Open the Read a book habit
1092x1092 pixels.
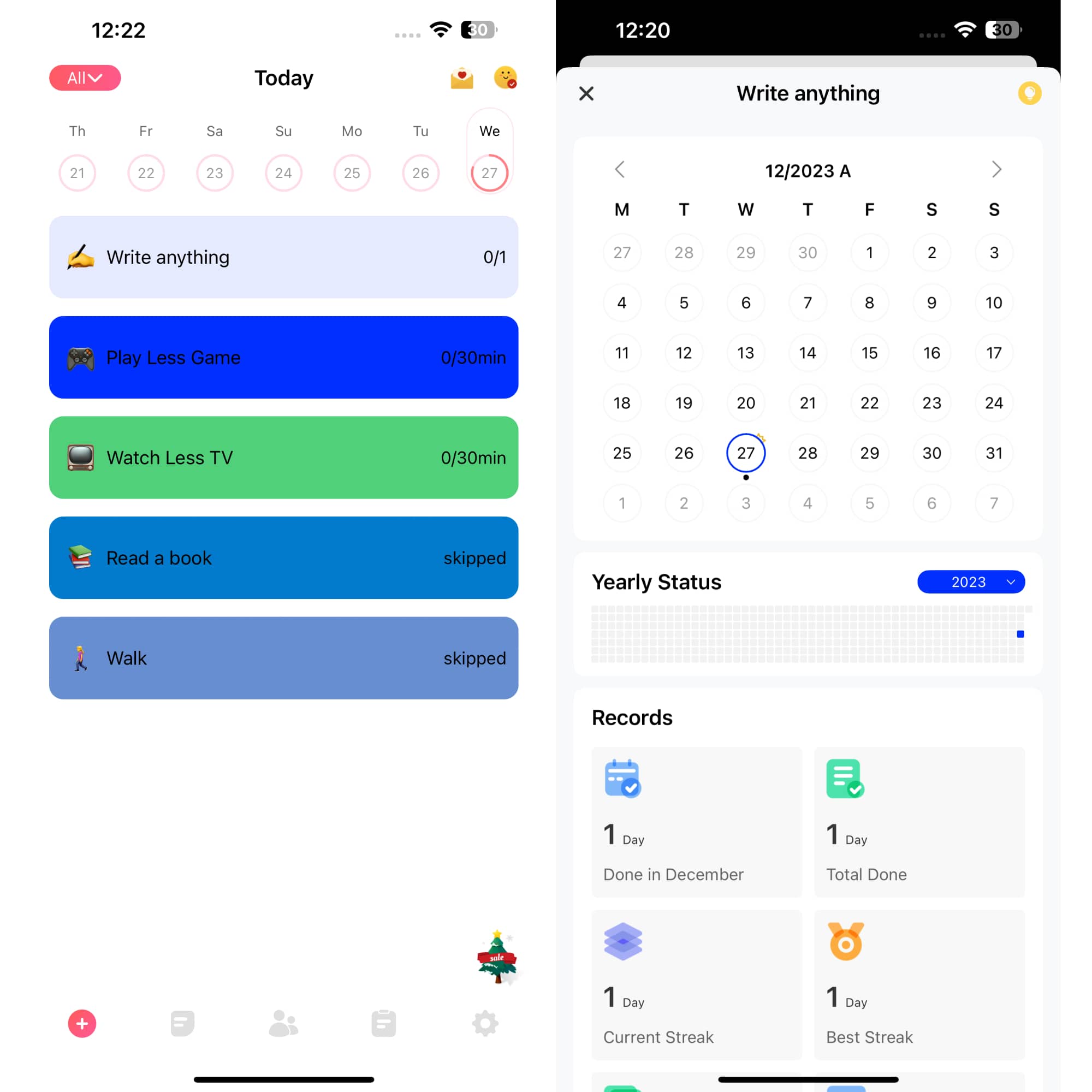[284, 558]
